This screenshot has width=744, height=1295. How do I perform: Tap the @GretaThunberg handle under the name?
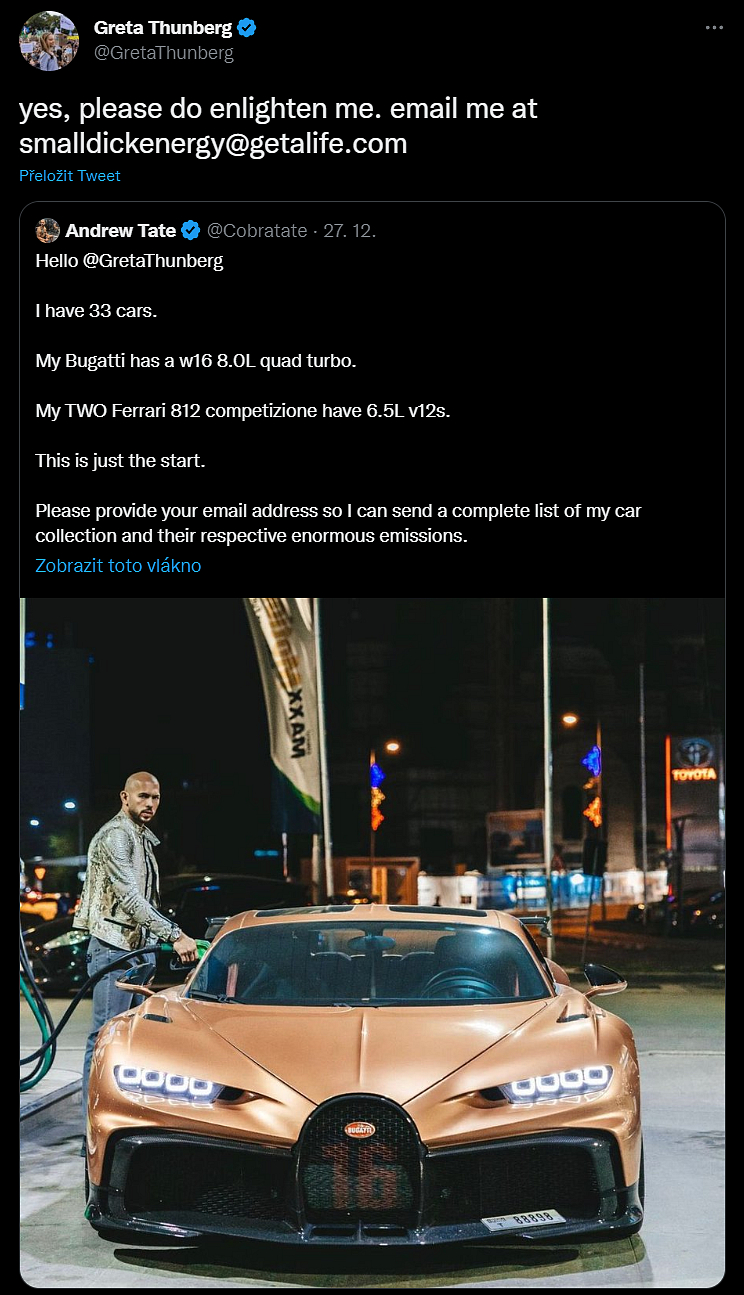click(x=163, y=54)
